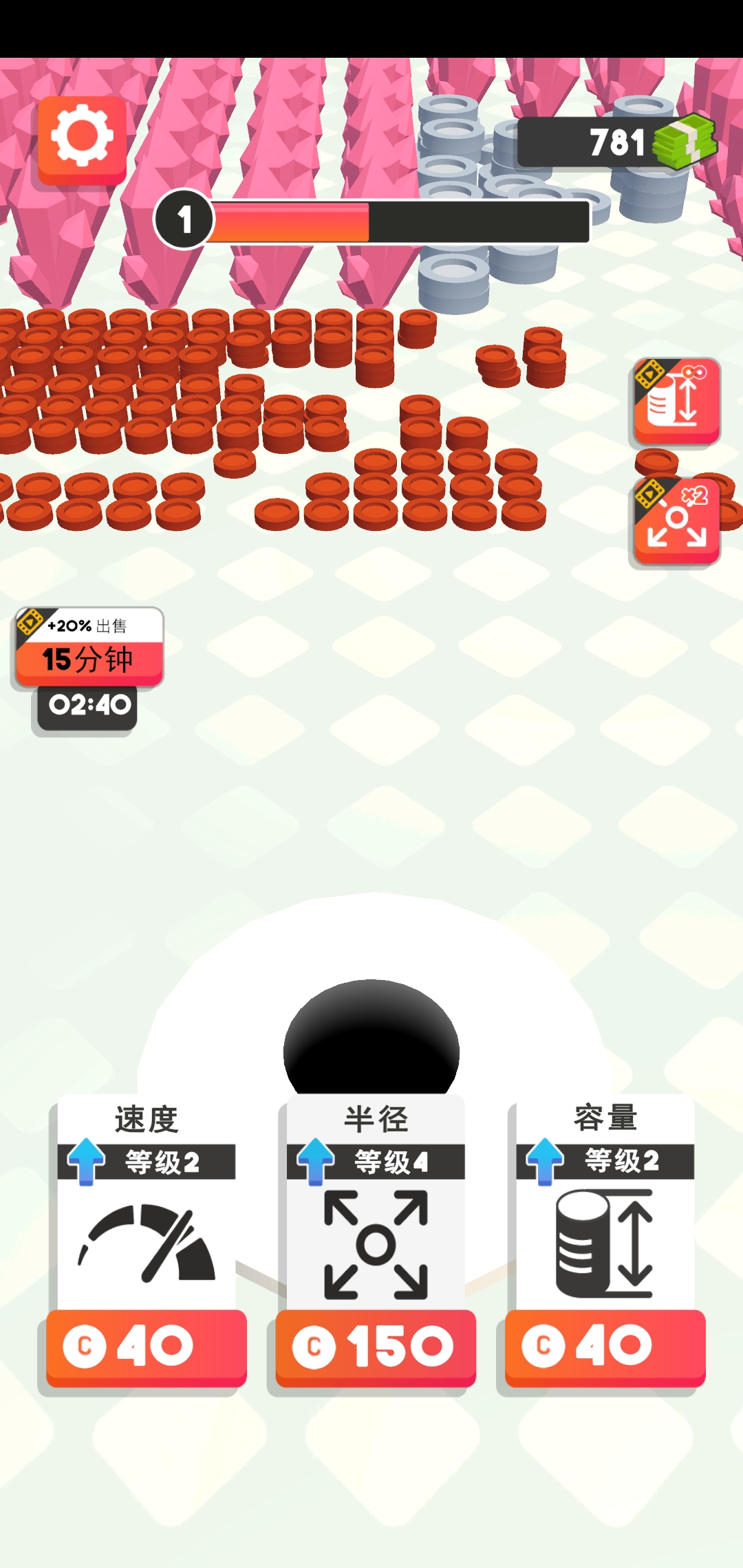This screenshot has width=743, height=1568.
Task: Upgrade 容量 for 40 coins
Action: pos(605,1347)
